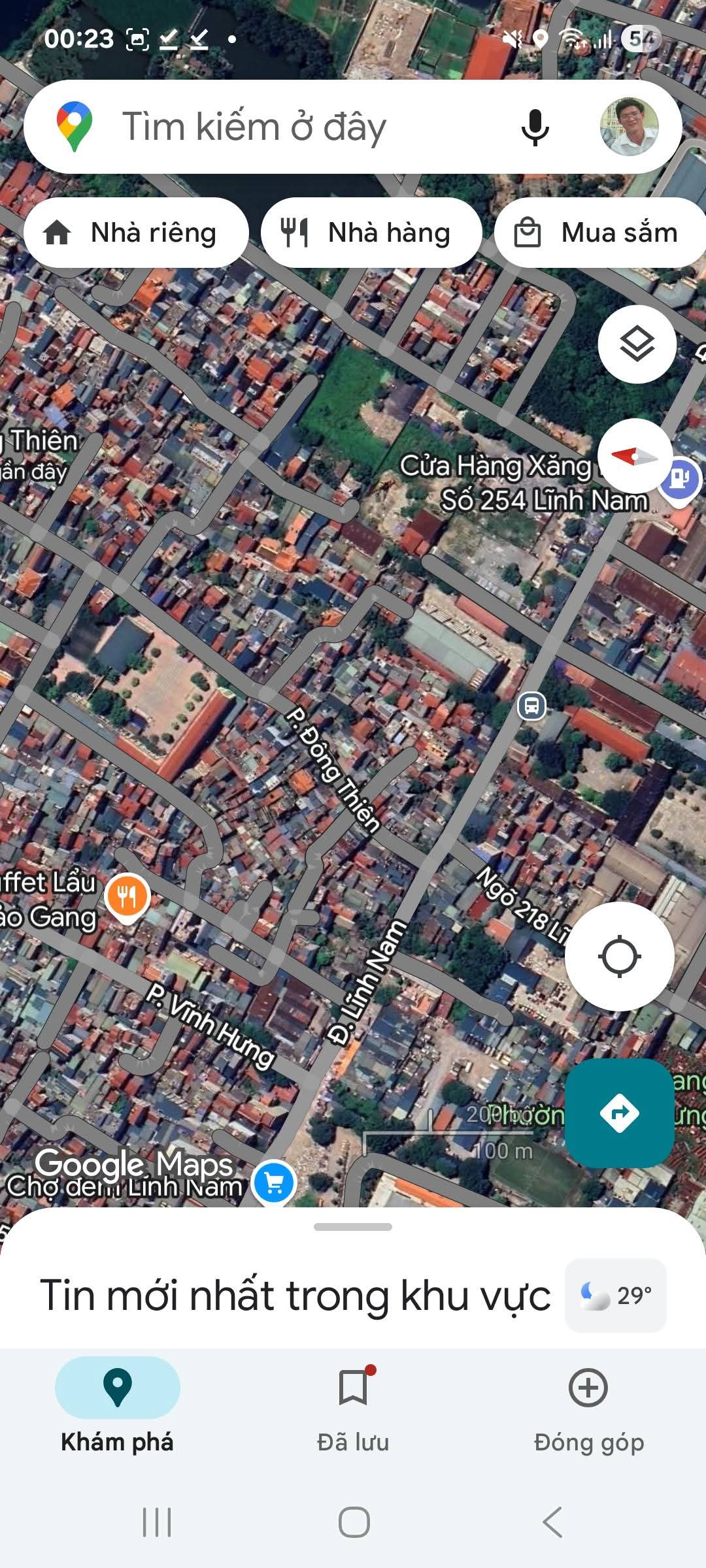This screenshot has height=1568, width=706.
Task: Select the 'Nhà riêng' chip
Action: pyautogui.click(x=136, y=233)
